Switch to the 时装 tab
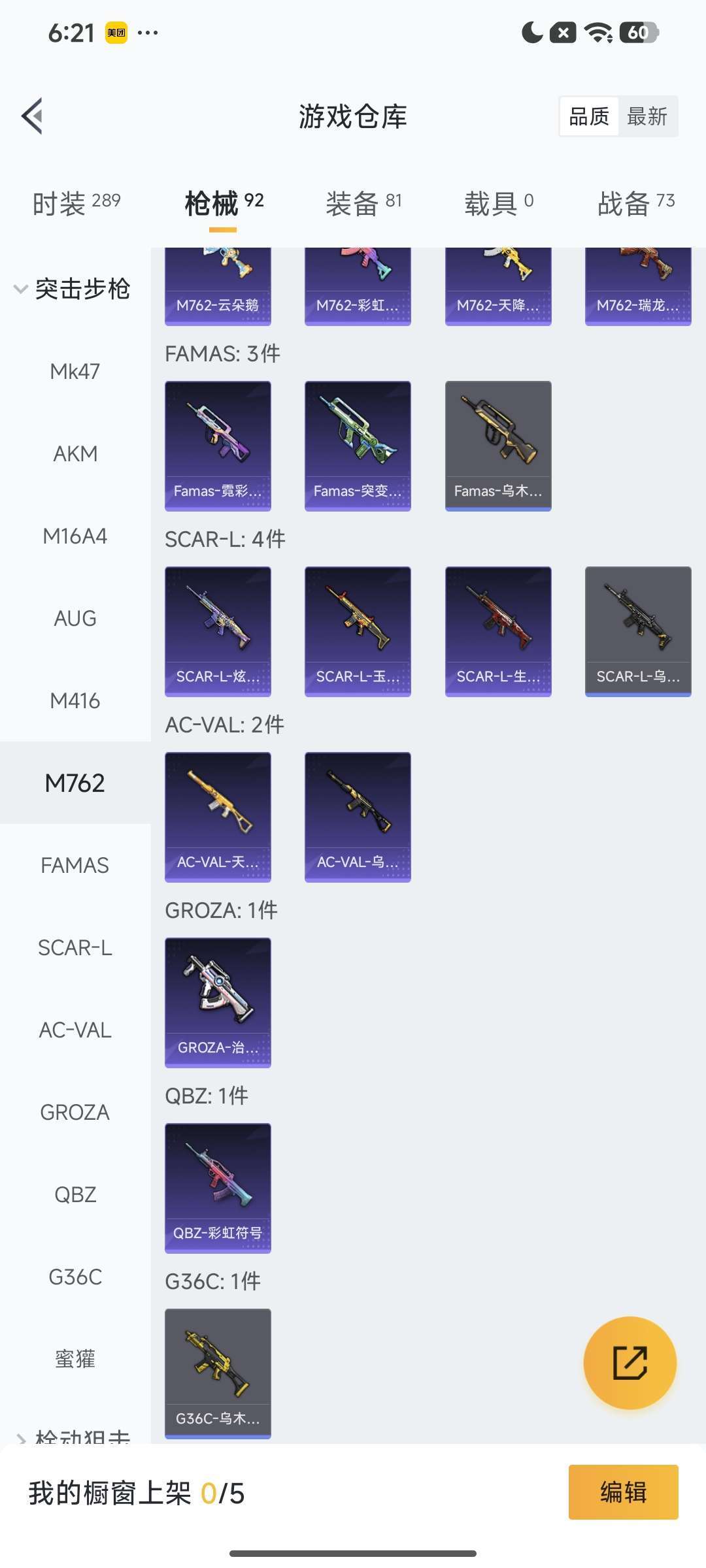706x1568 pixels. click(x=76, y=203)
